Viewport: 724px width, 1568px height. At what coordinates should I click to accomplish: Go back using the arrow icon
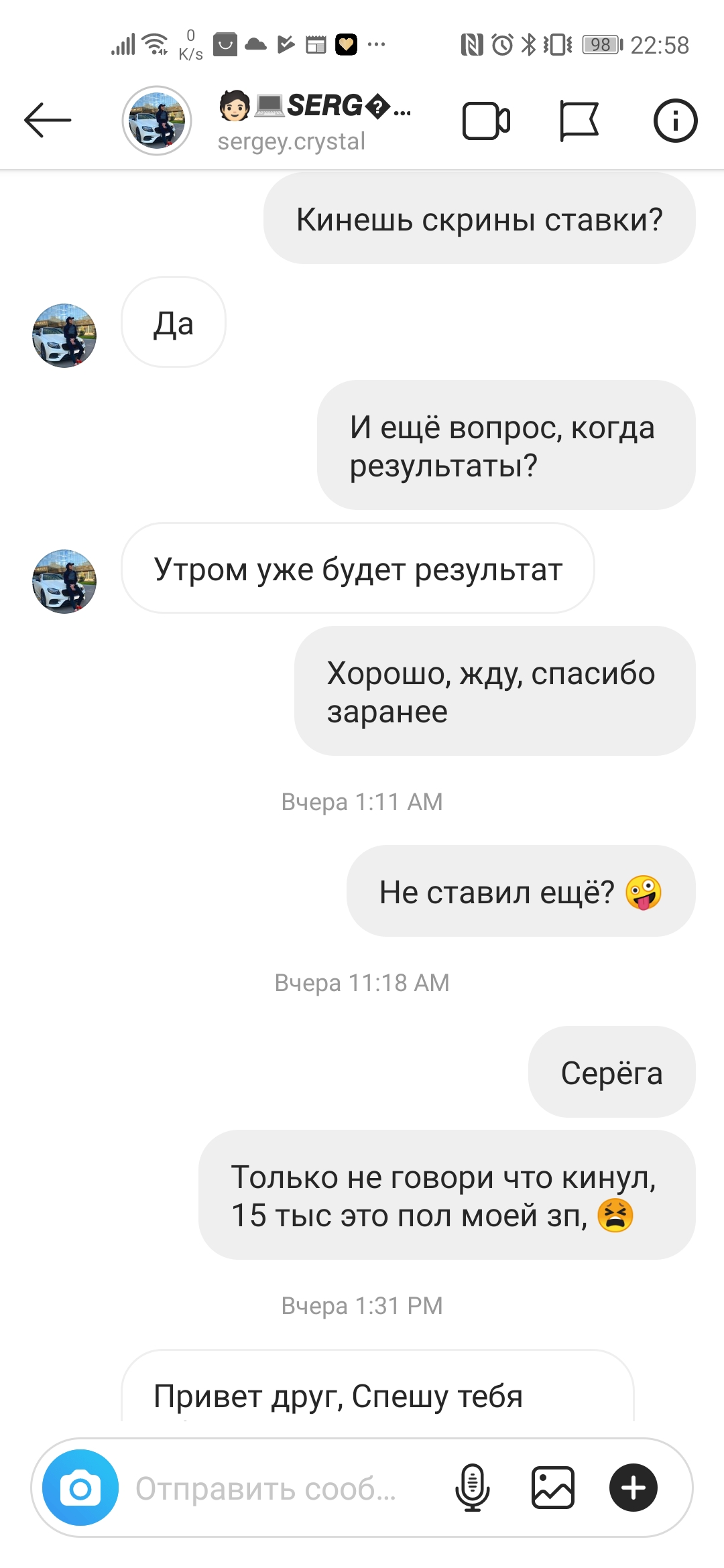pyautogui.click(x=48, y=121)
